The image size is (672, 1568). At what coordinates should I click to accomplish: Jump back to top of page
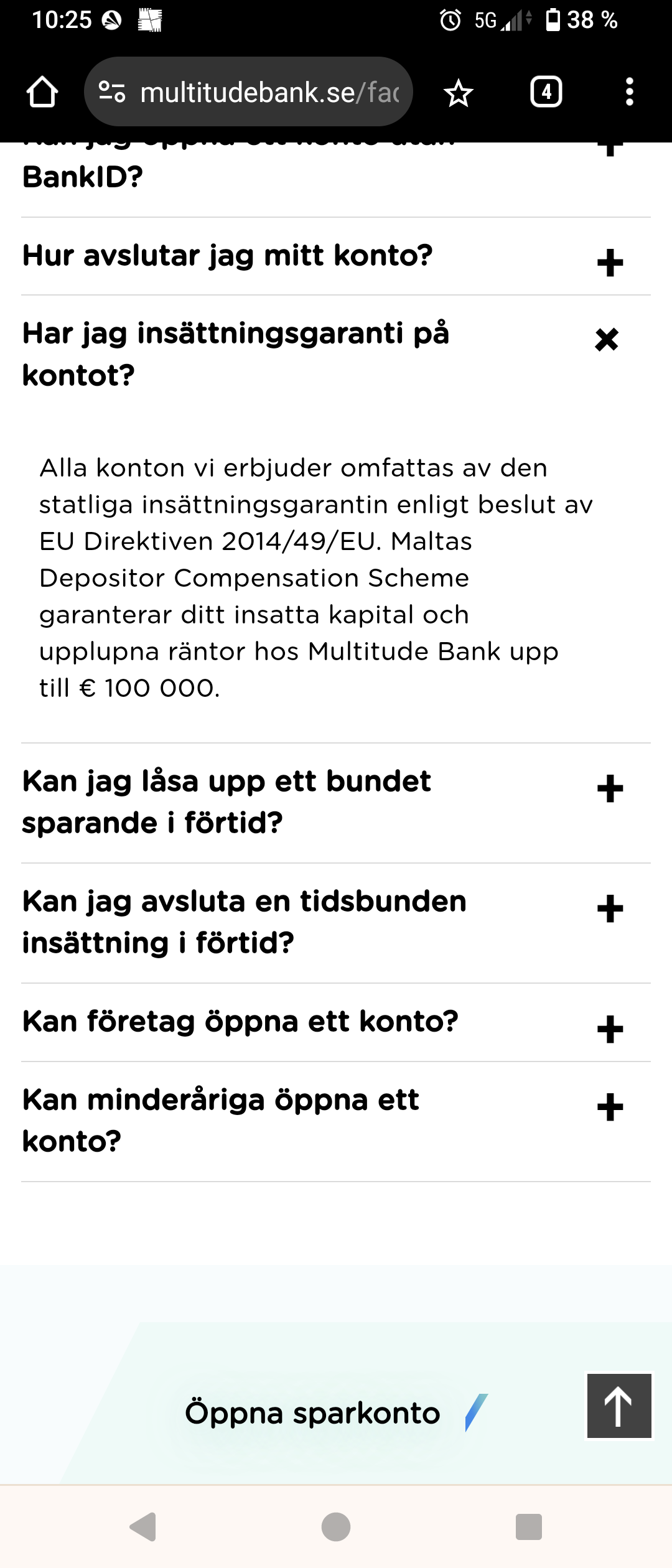[619, 1406]
